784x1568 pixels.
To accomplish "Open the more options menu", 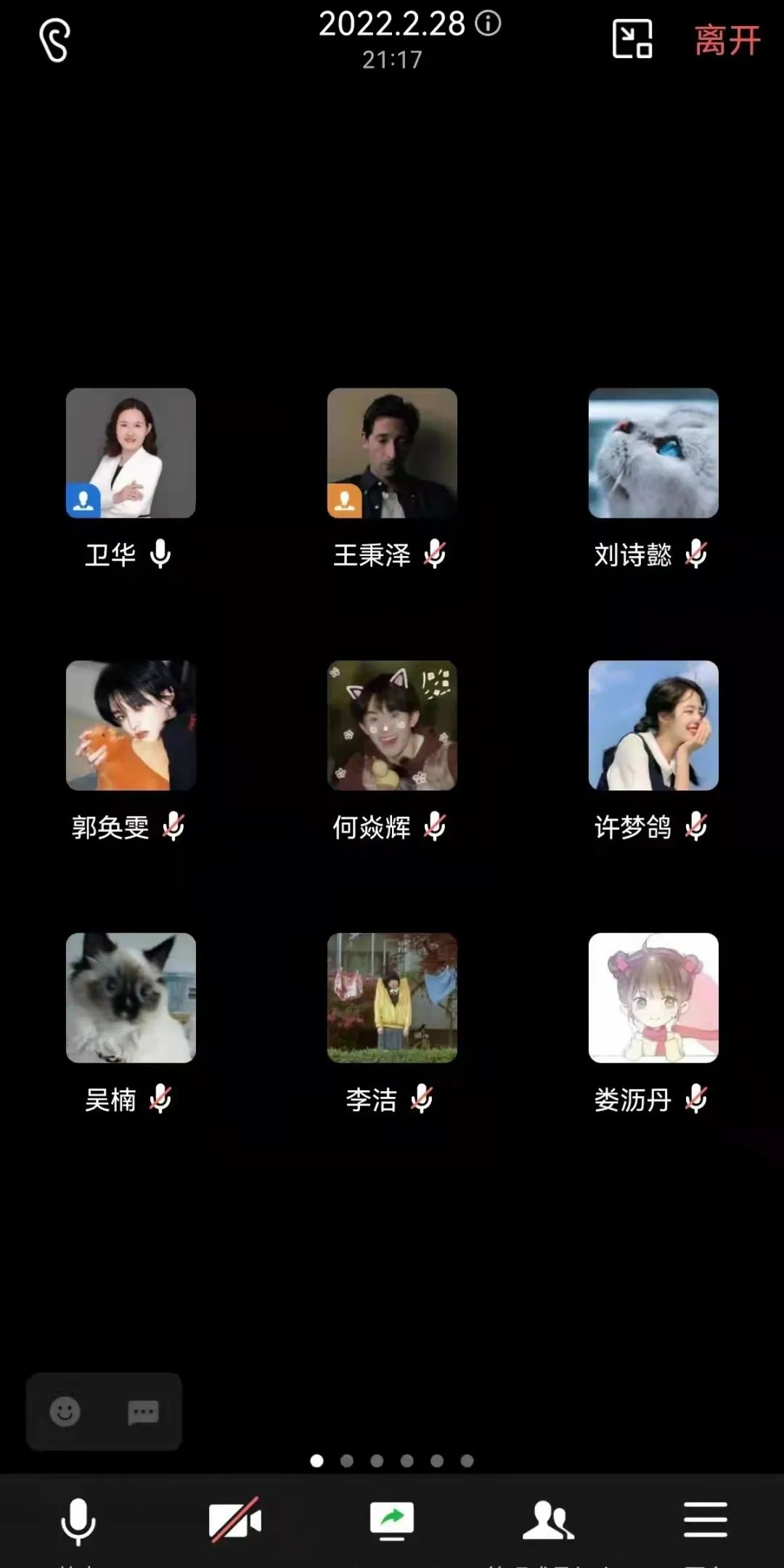I will click(x=705, y=1521).
